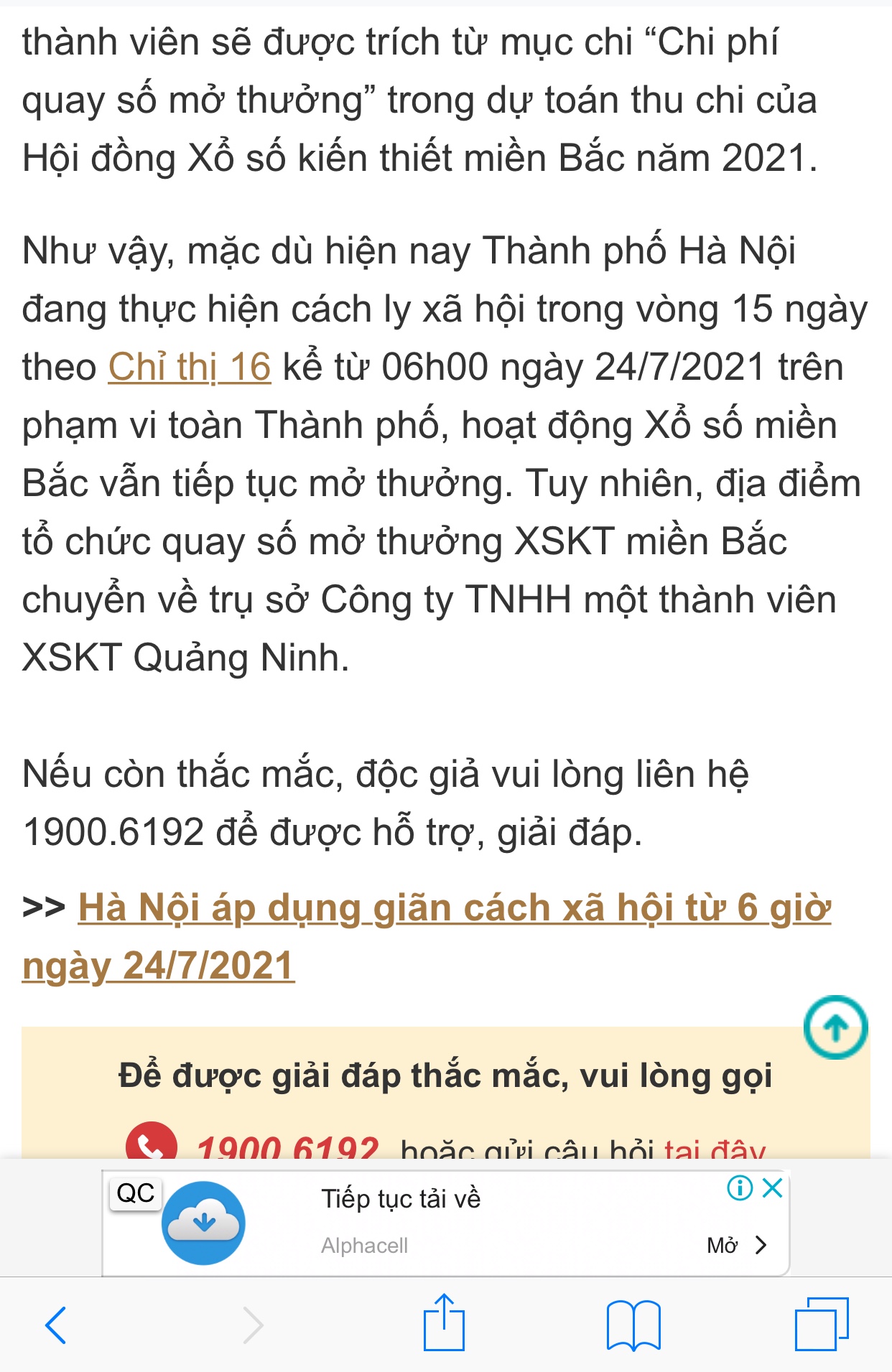Show all open browser tabs
892x1372 pixels.
tap(822, 1325)
